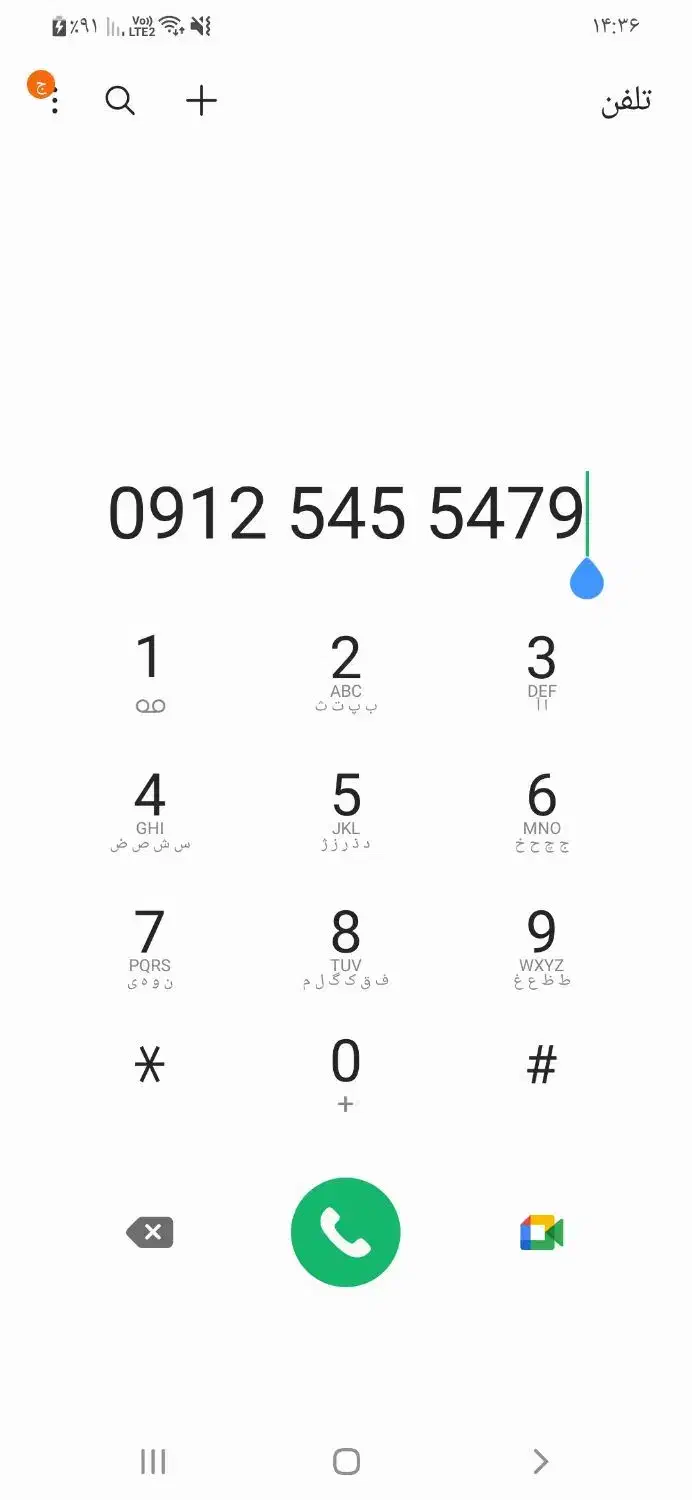Enter the 7 PQRS key
Image resolution: width=692 pixels, height=1500 pixels.
(x=149, y=946)
